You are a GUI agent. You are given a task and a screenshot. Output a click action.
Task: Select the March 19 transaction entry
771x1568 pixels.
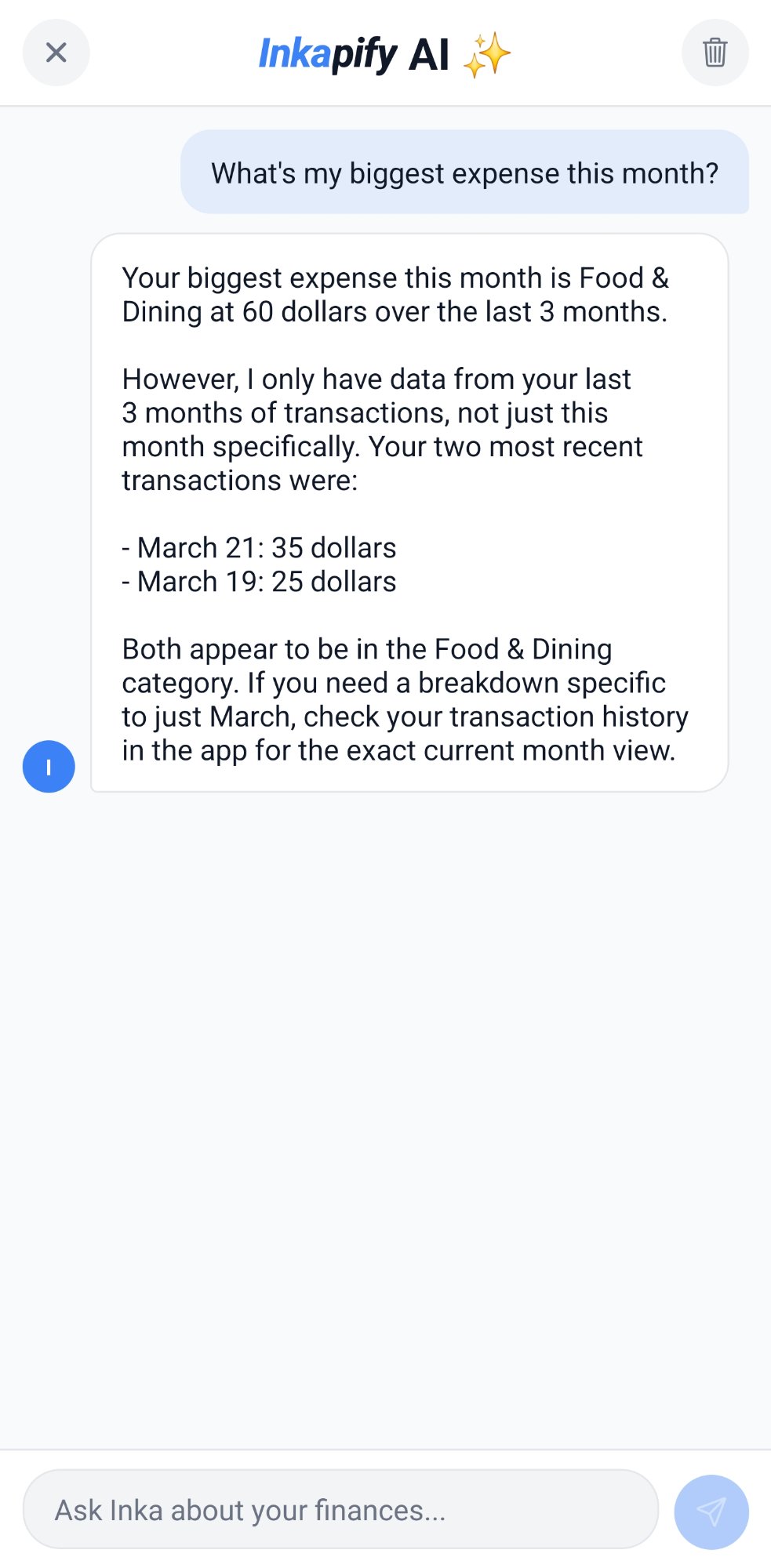pos(257,581)
